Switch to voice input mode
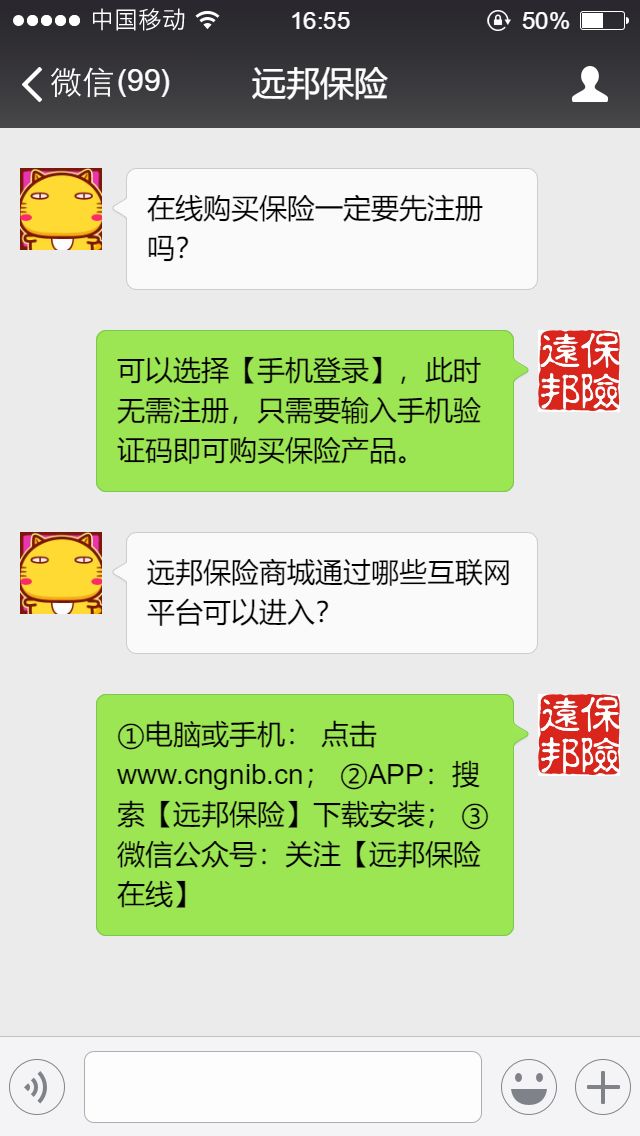This screenshot has width=640, height=1136. click(x=37, y=1087)
